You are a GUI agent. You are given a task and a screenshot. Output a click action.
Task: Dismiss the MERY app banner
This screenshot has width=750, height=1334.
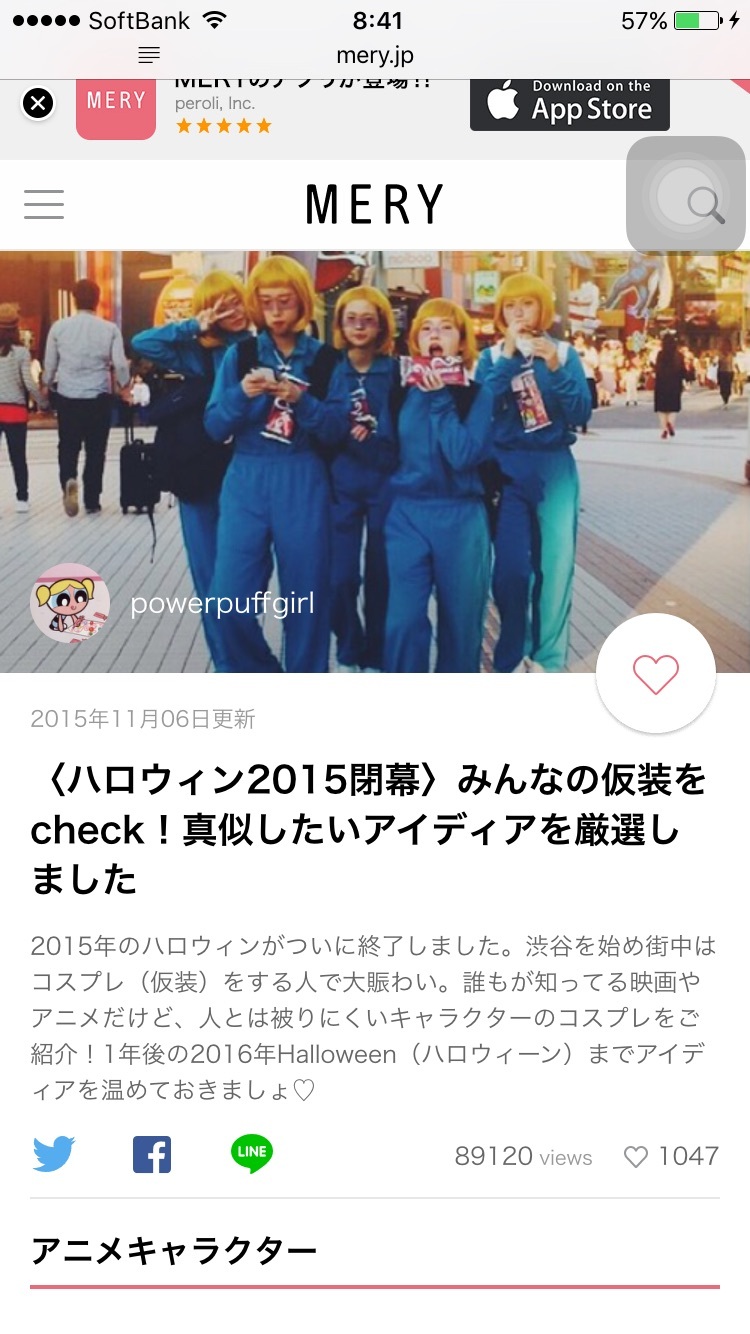(x=38, y=103)
